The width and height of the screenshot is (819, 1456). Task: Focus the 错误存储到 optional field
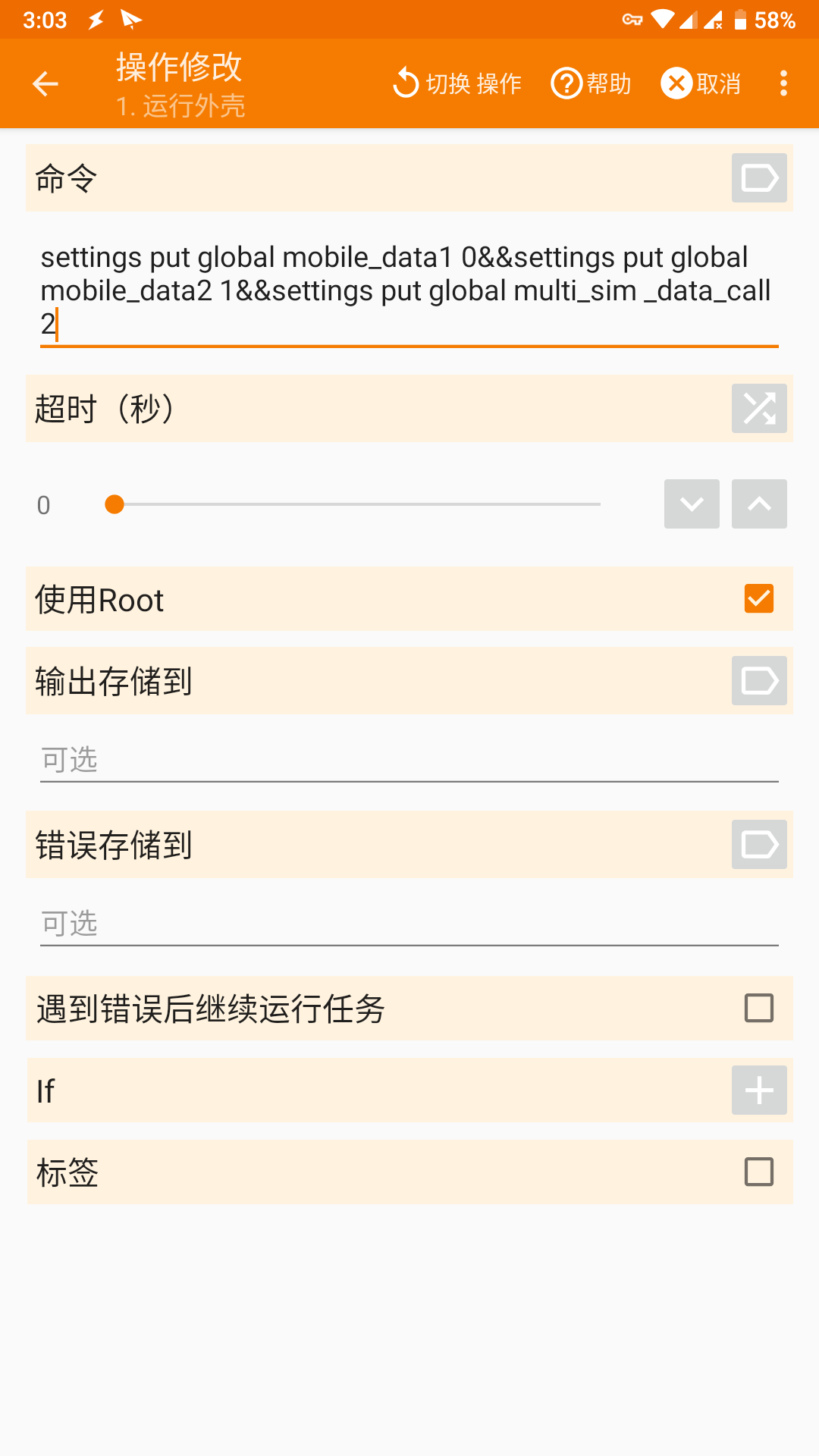coord(409,924)
